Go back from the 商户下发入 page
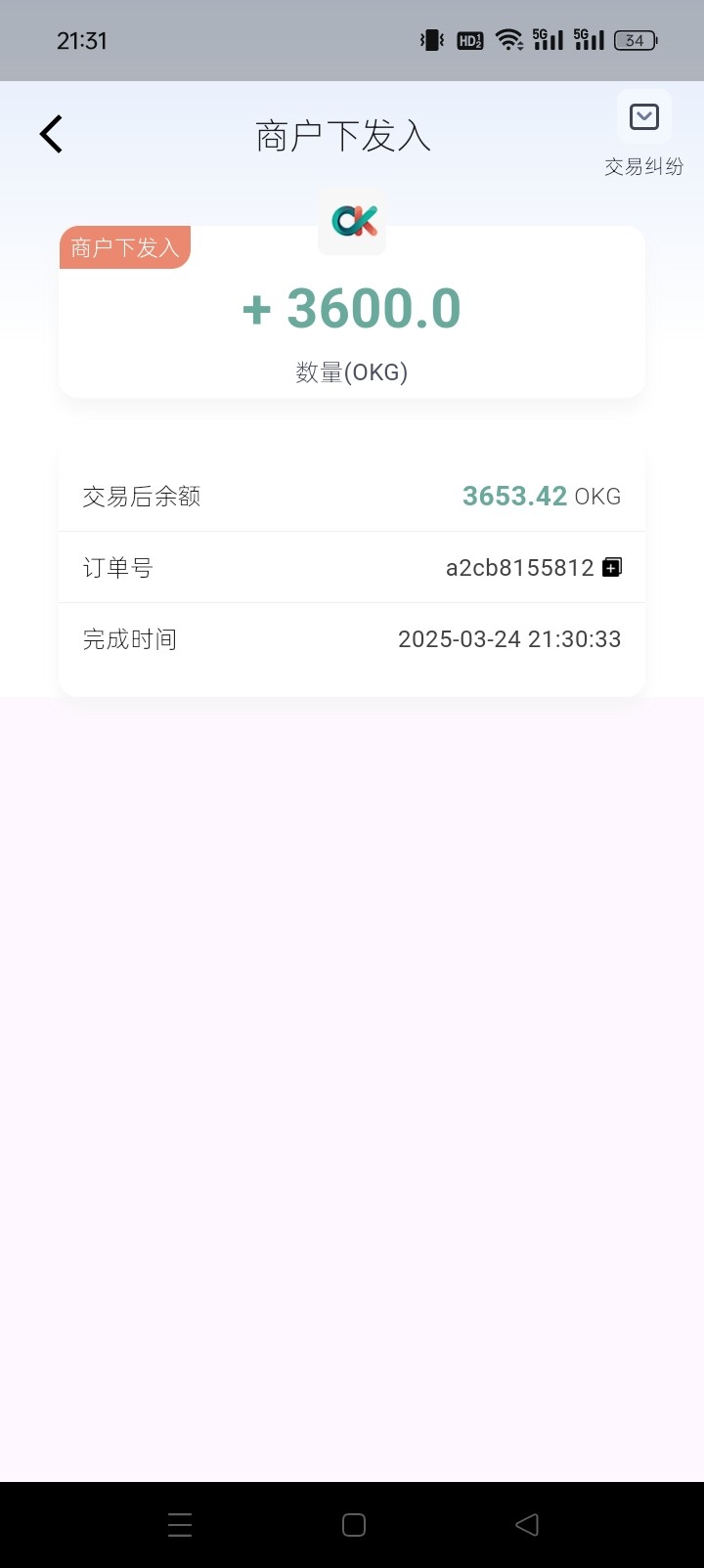Image resolution: width=704 pixels, height=1568 pixels. [x=51, y=135]
